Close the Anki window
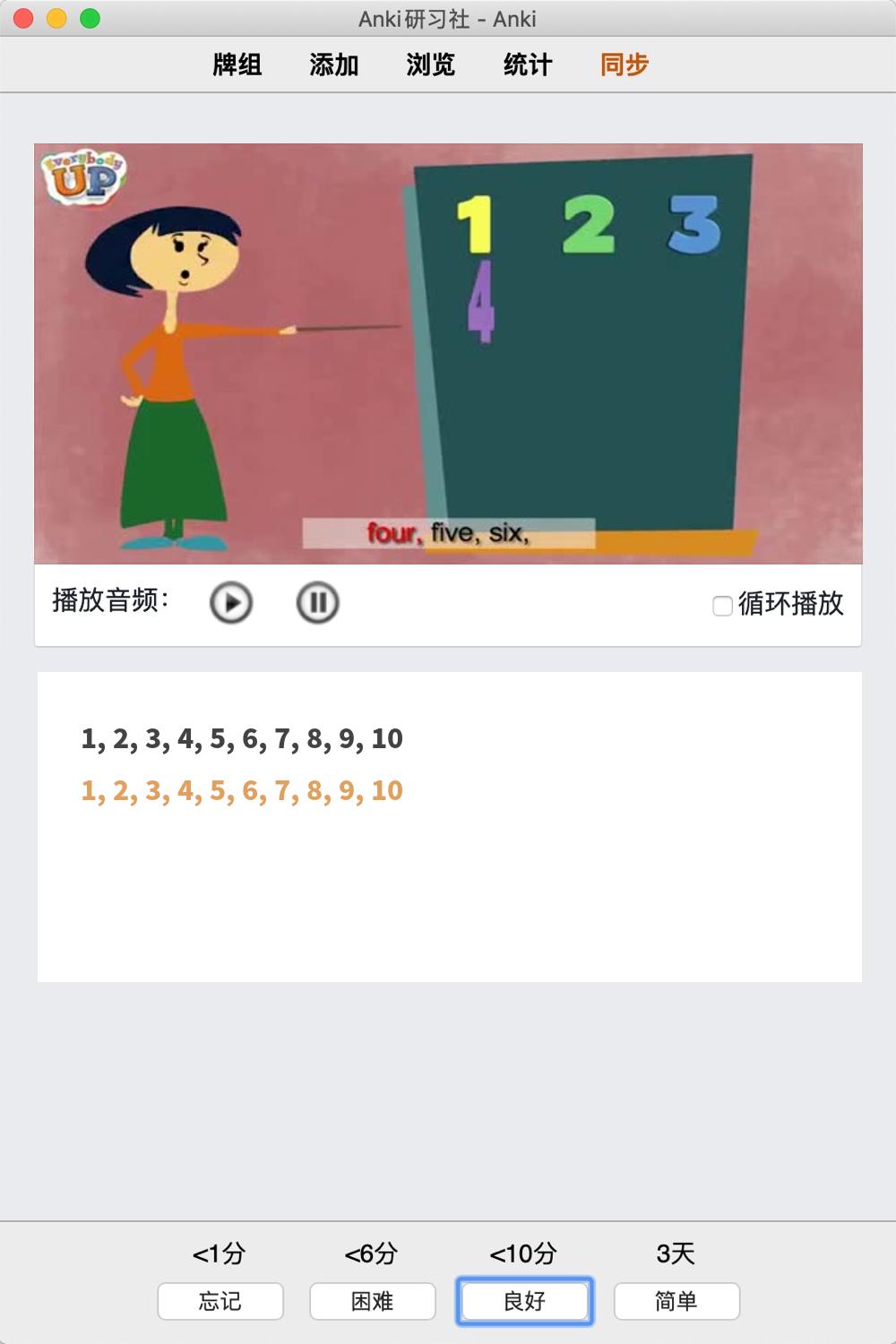This screenshot has height=1344, width=896. 24,18
